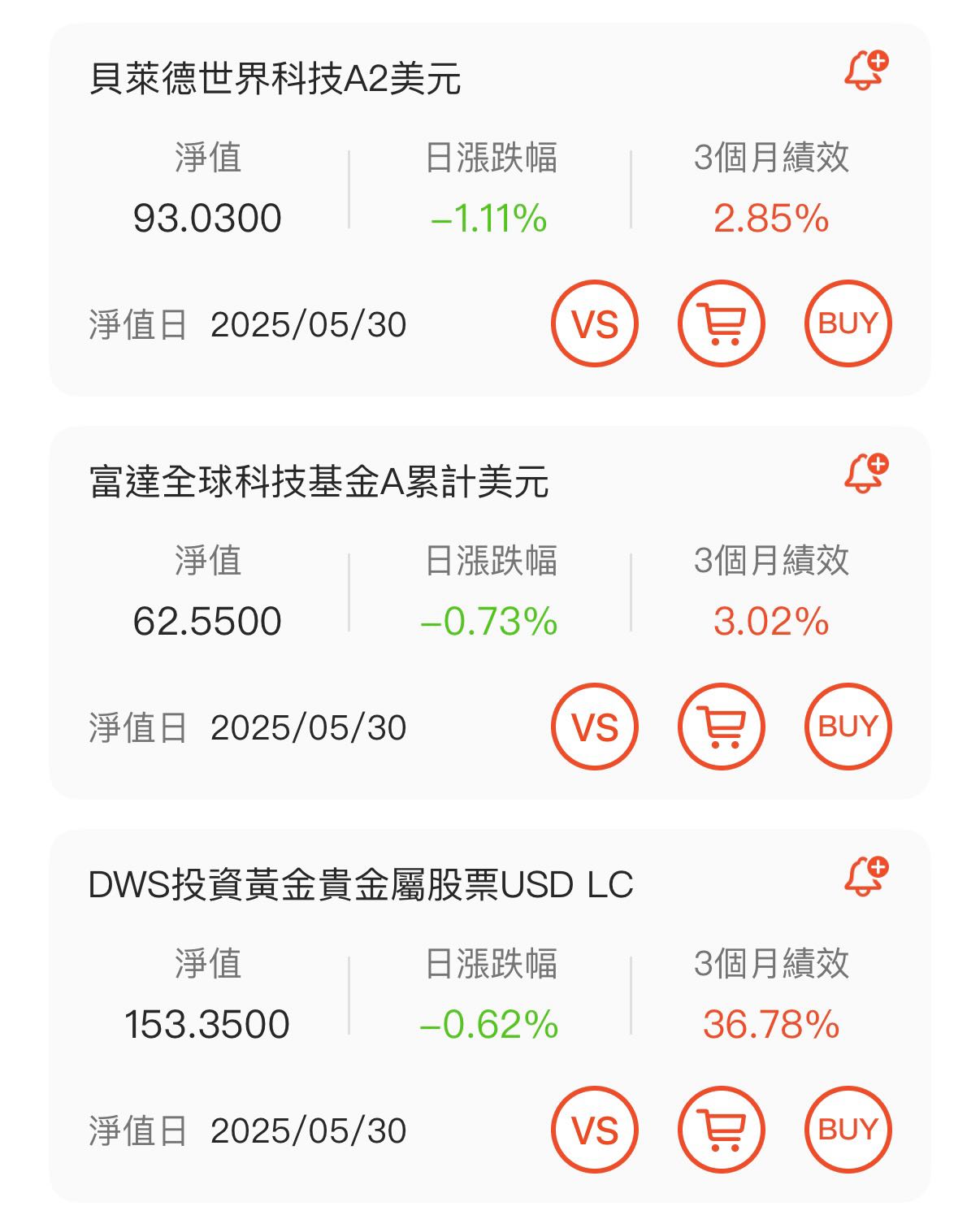This screenshot has width=980, height=1215.
Task: Tap the cart icon for DWS投資黃金貴金屬股票
Action: pos(722,1128)
